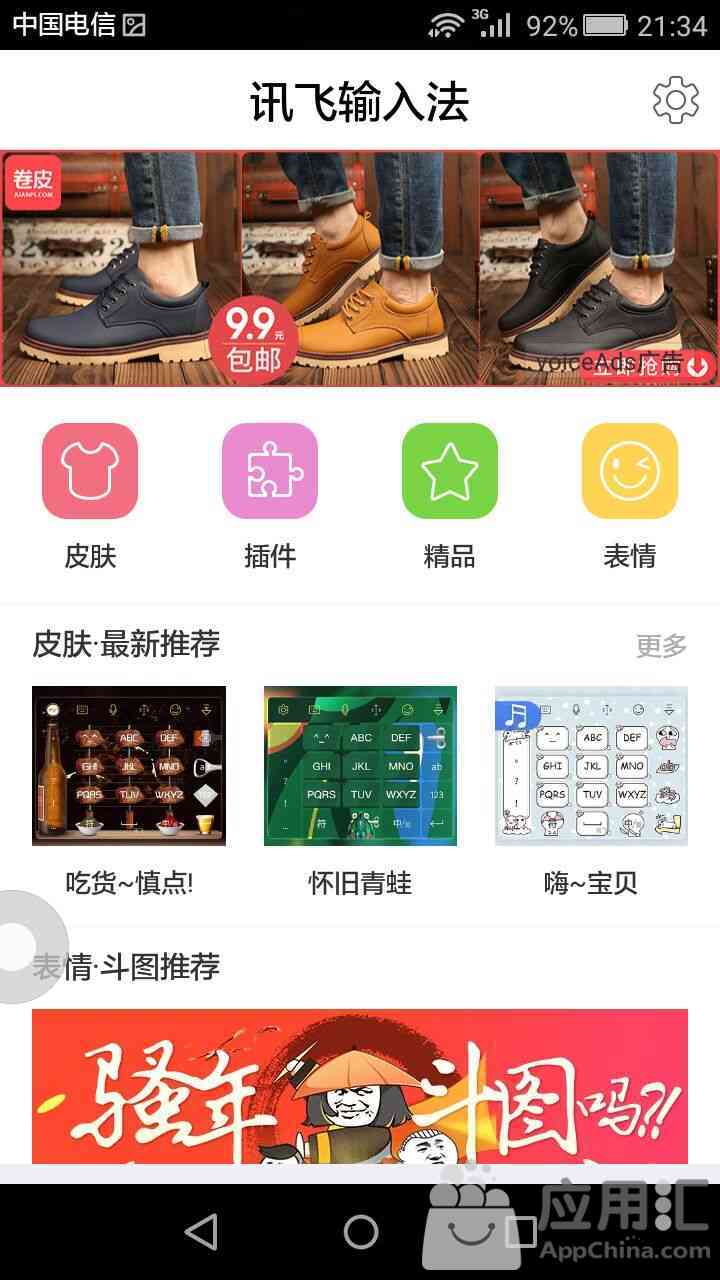The height and width of the screenshot is (1280, 720).
Task: Close the voiceAds ad banner
Action: pos(698,366)
